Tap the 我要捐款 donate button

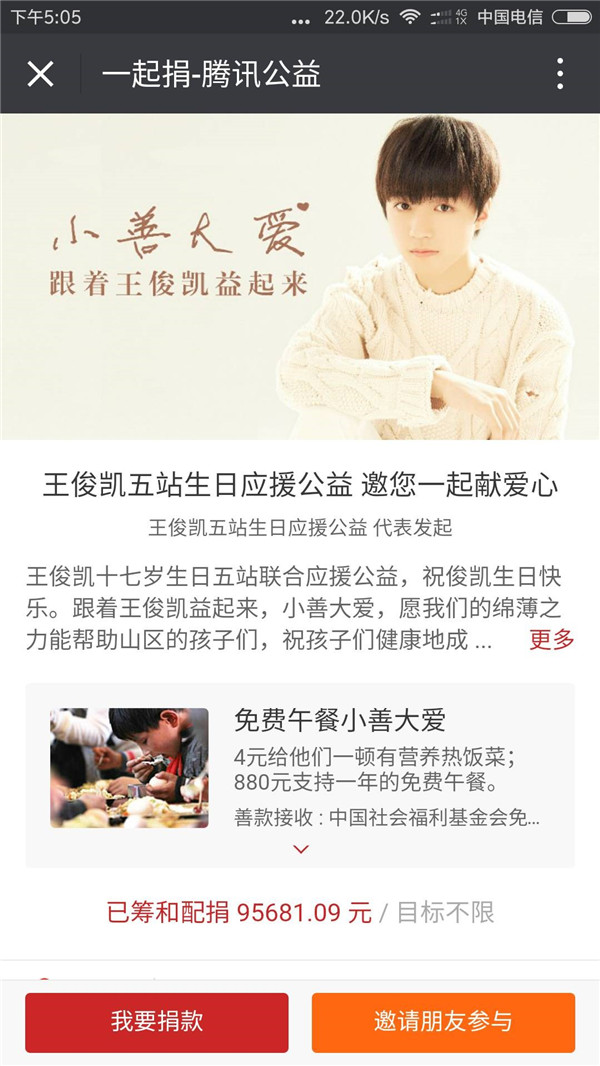pyautogui.click(x=157, y=1022)
